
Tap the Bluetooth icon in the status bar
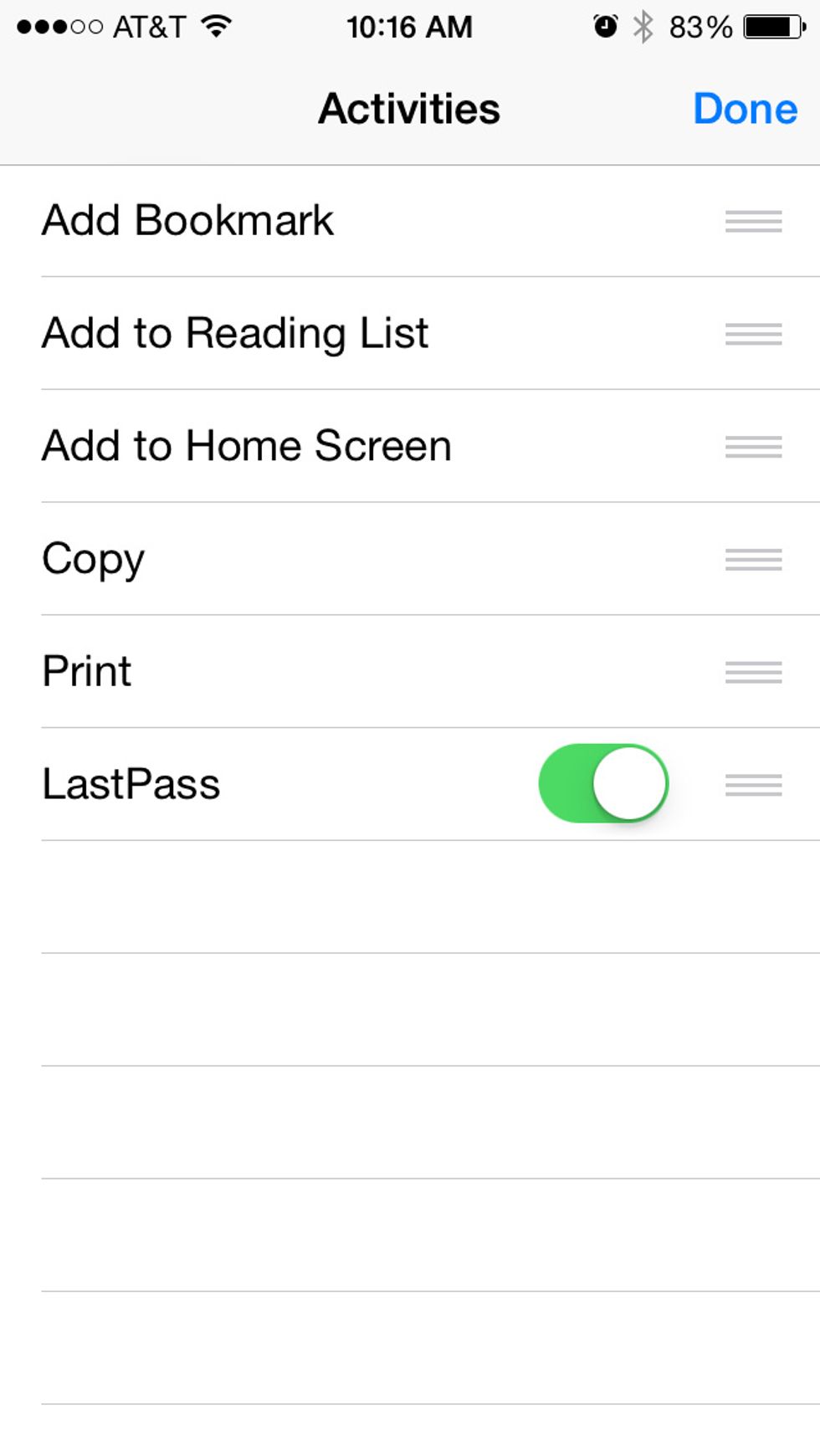(644, 25)
